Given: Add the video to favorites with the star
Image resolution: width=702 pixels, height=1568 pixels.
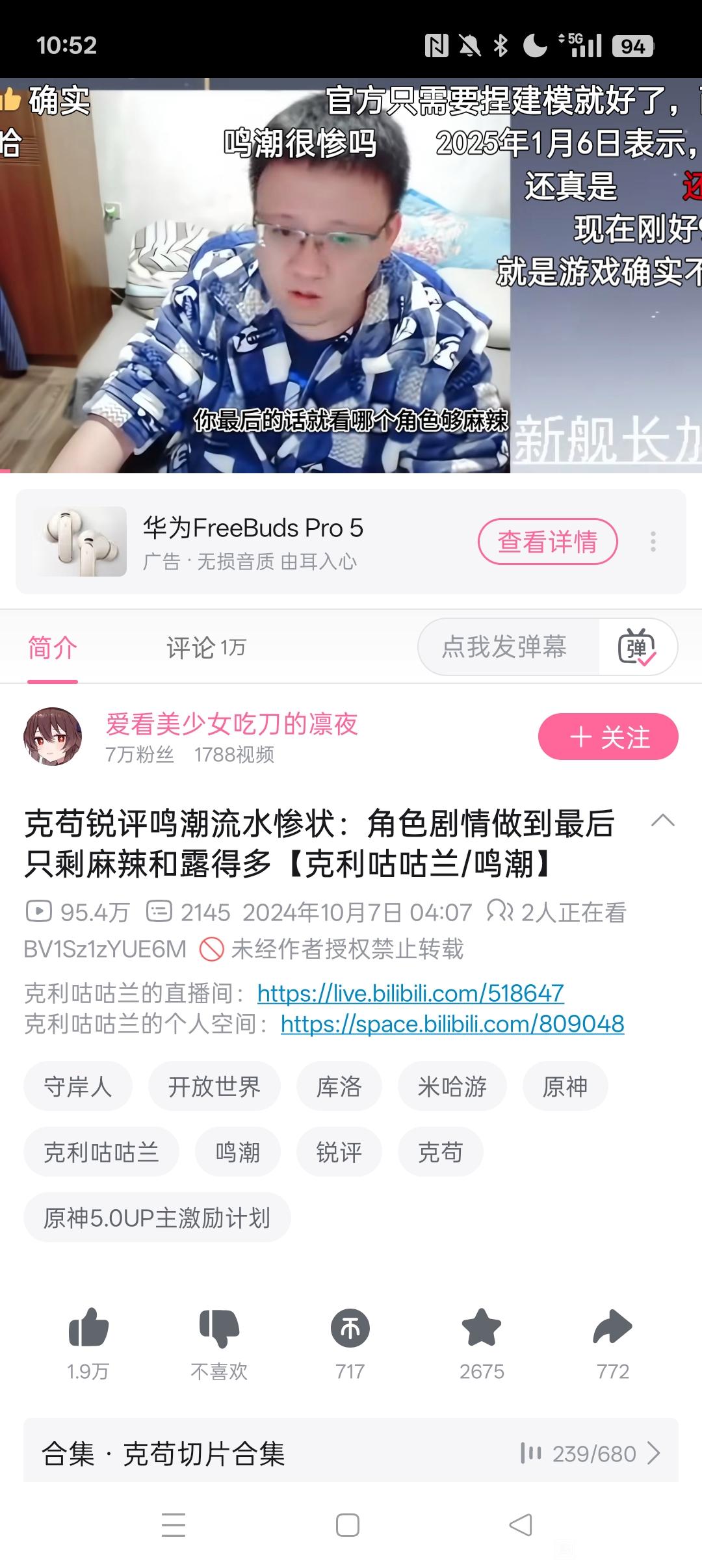Looking at the screenshot, I should 482,1328.
